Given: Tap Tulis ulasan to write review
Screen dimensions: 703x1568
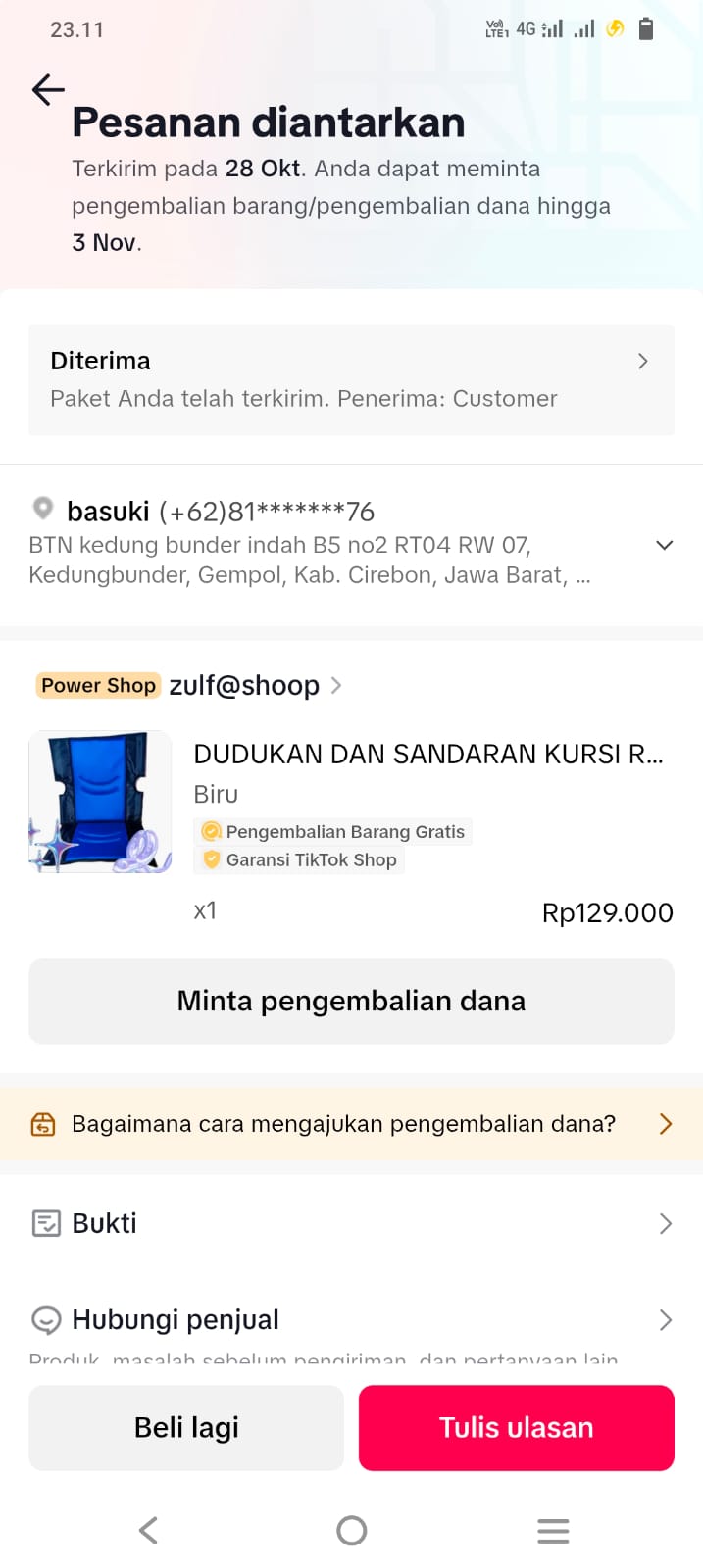Looking at the screenshot, I should (x=516, y=1427).
